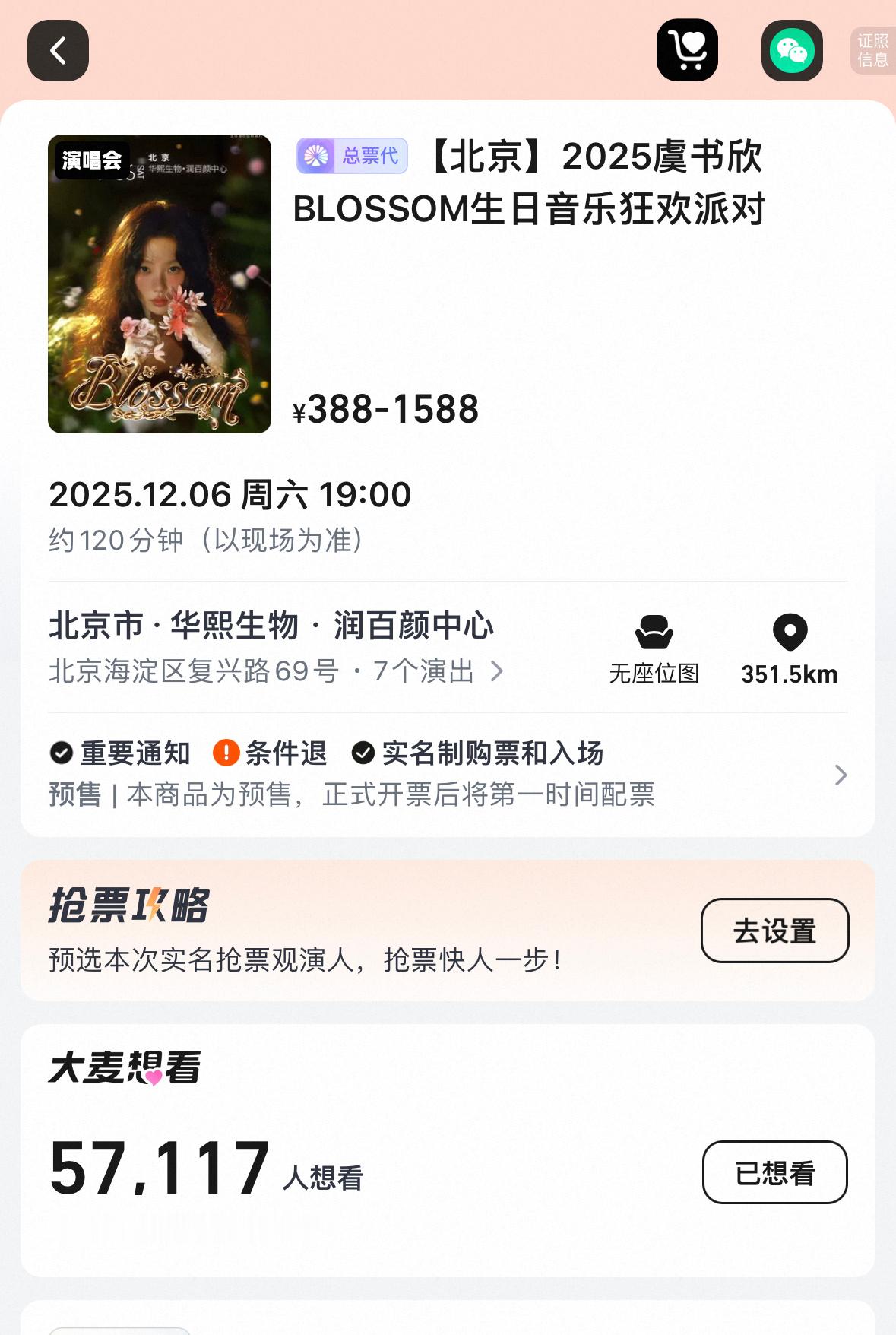Expand the 7个演出 venue list chevron

pyautogui.click(x=498, y=672)
